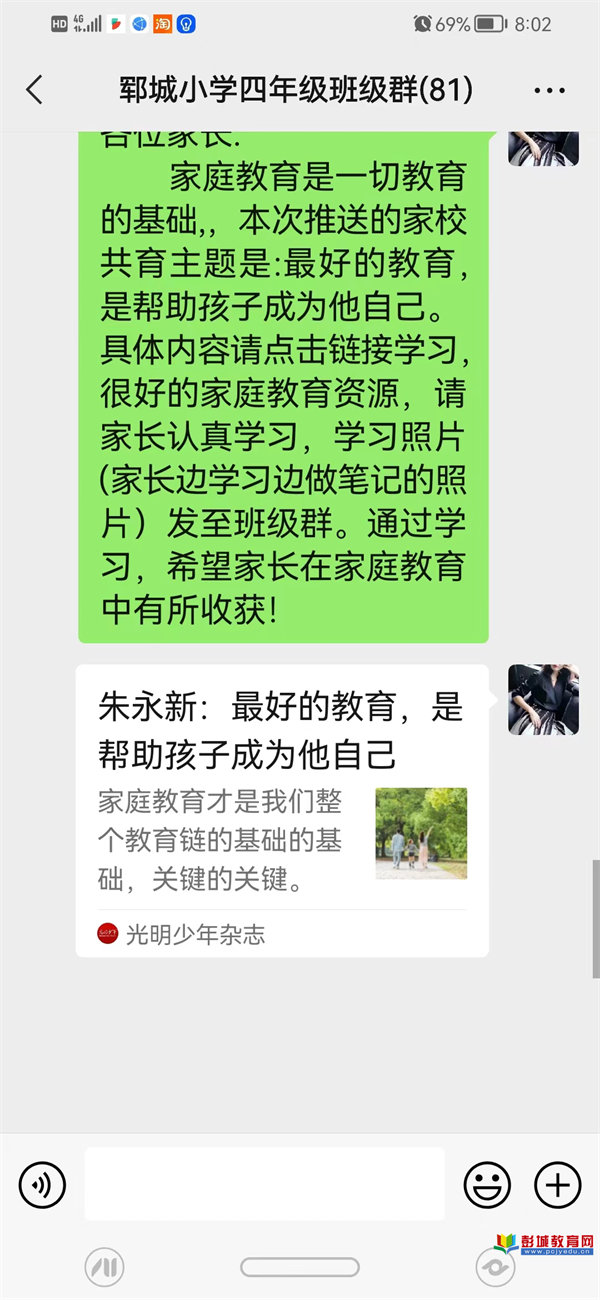This screenshot has height=1300, width=600.
Task: Tap the message text input field
Action: 264,1184
